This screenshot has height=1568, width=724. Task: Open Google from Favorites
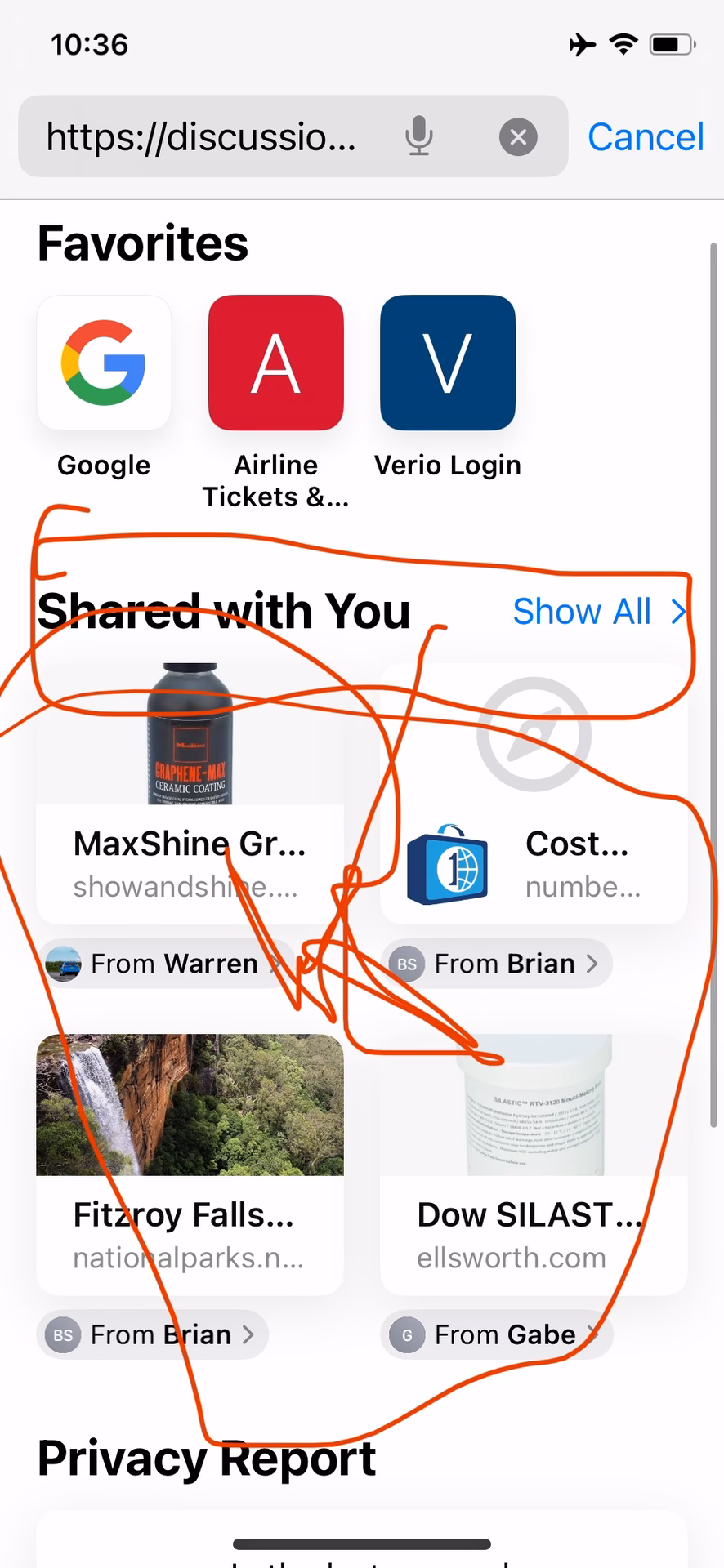103,362
